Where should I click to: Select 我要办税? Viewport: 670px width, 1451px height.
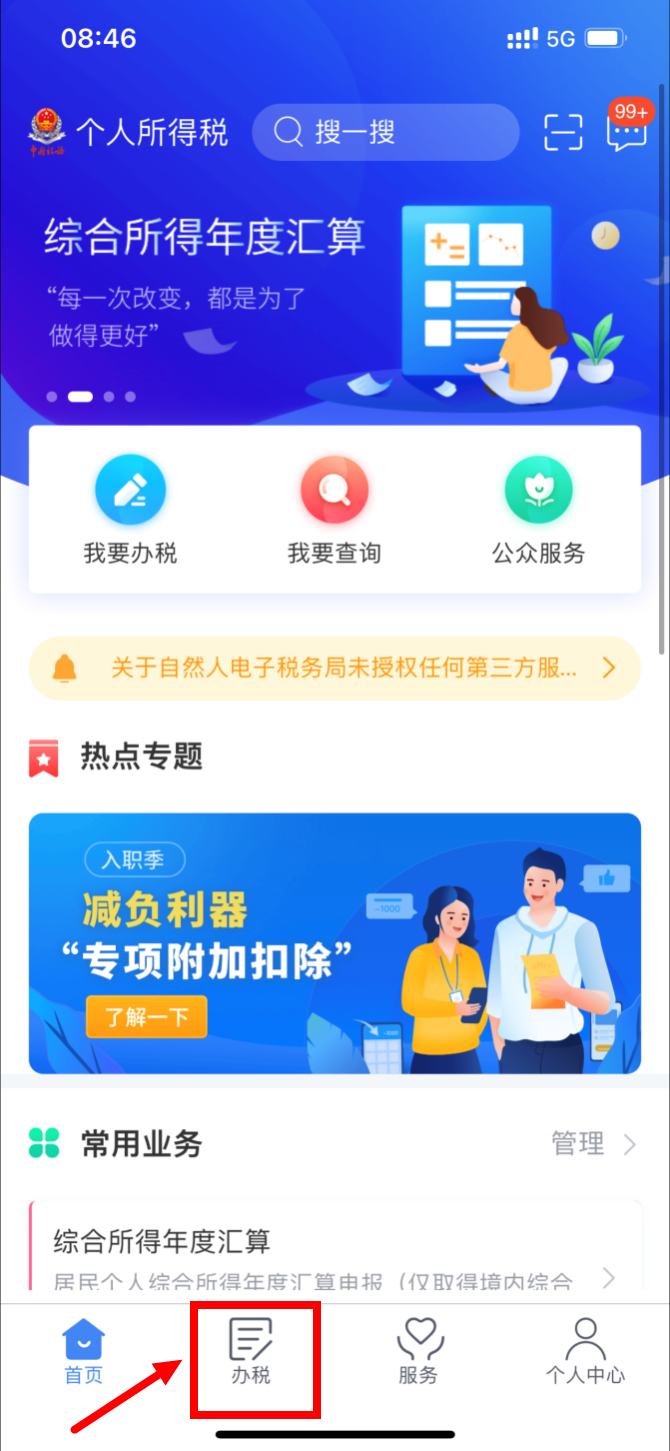pyautogui.click(x=130, y=510)
